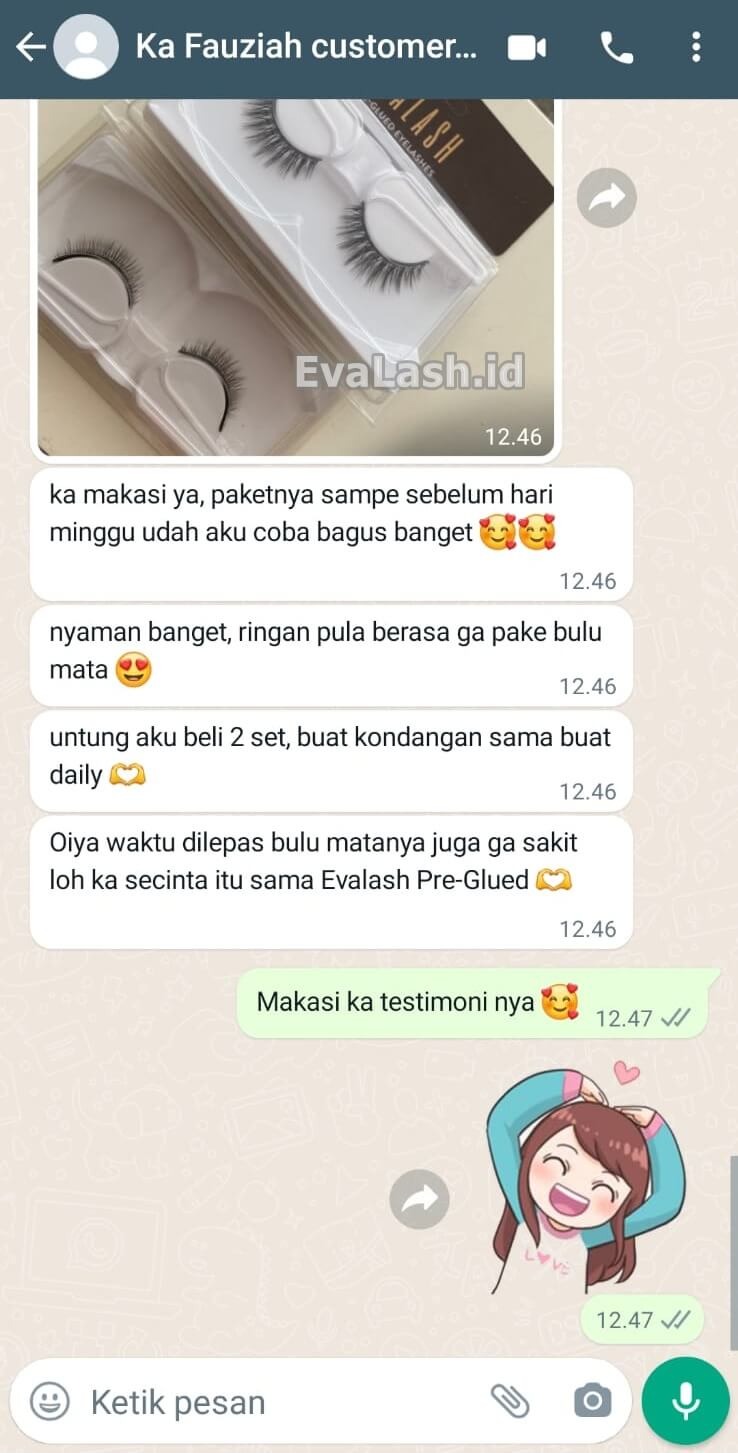Open the emoji picker
Viewport: 738px width, 1453px height.
pos(50,1401)
